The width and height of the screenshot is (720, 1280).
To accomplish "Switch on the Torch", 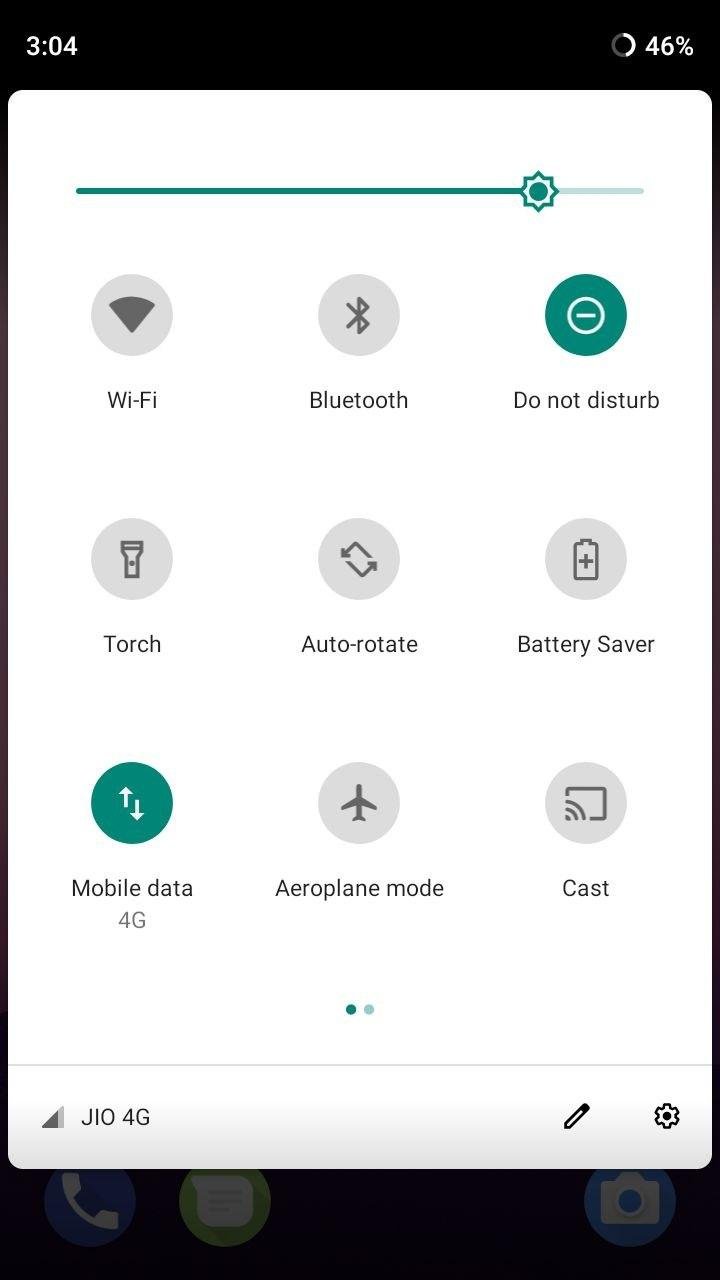I will point(132,559).
